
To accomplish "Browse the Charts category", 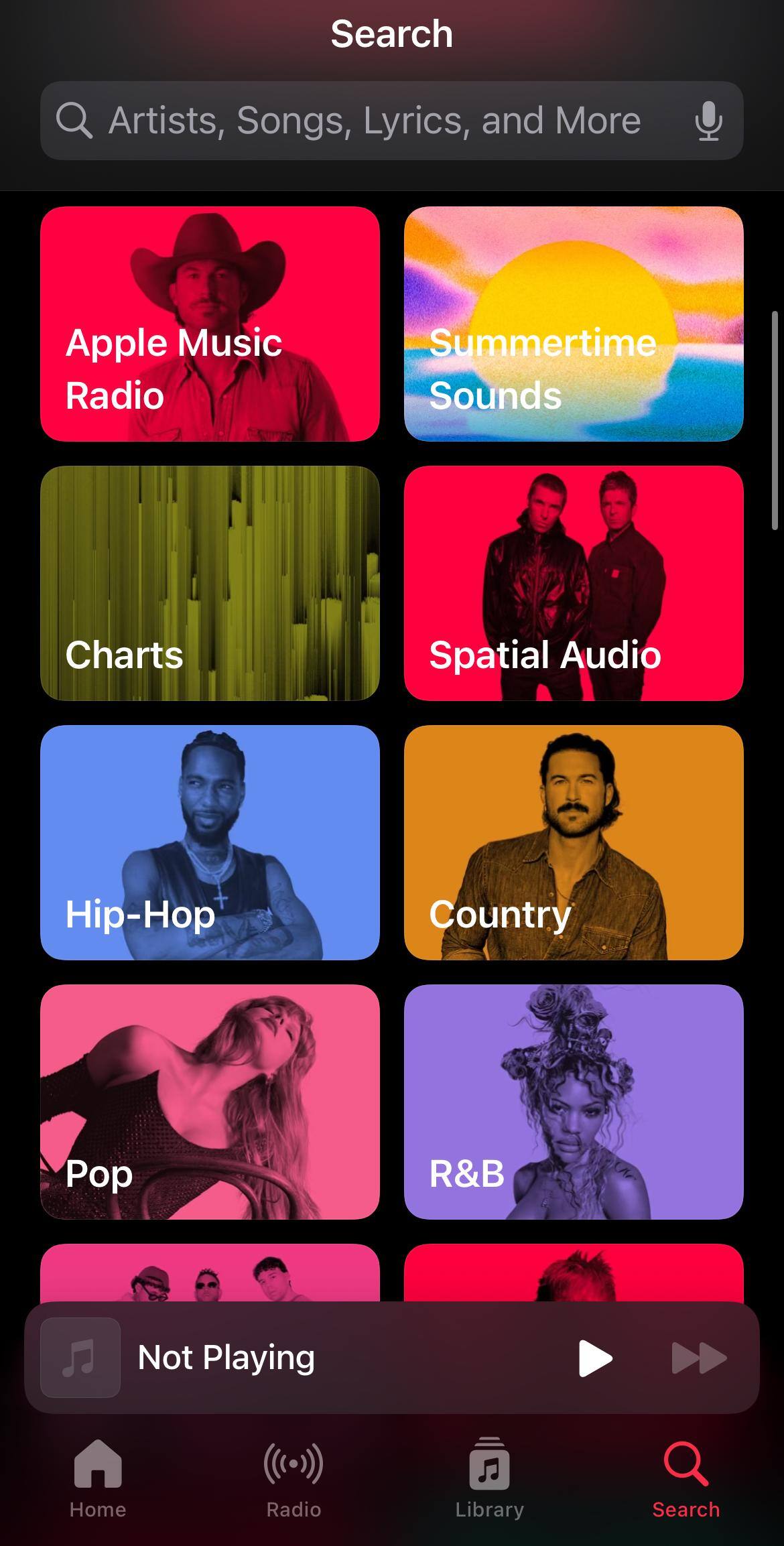I will (x=210, y=583).
